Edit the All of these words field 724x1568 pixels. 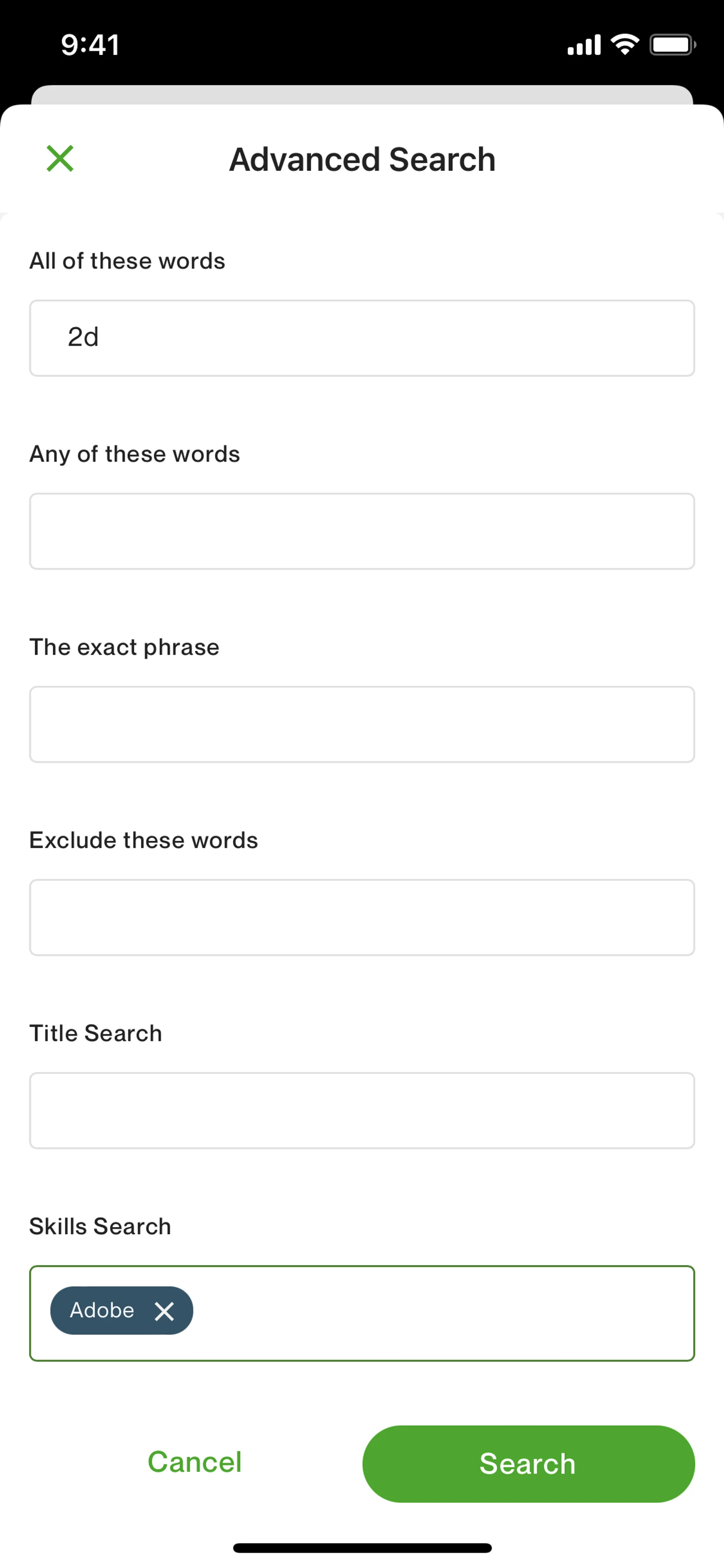pos(362,338)
